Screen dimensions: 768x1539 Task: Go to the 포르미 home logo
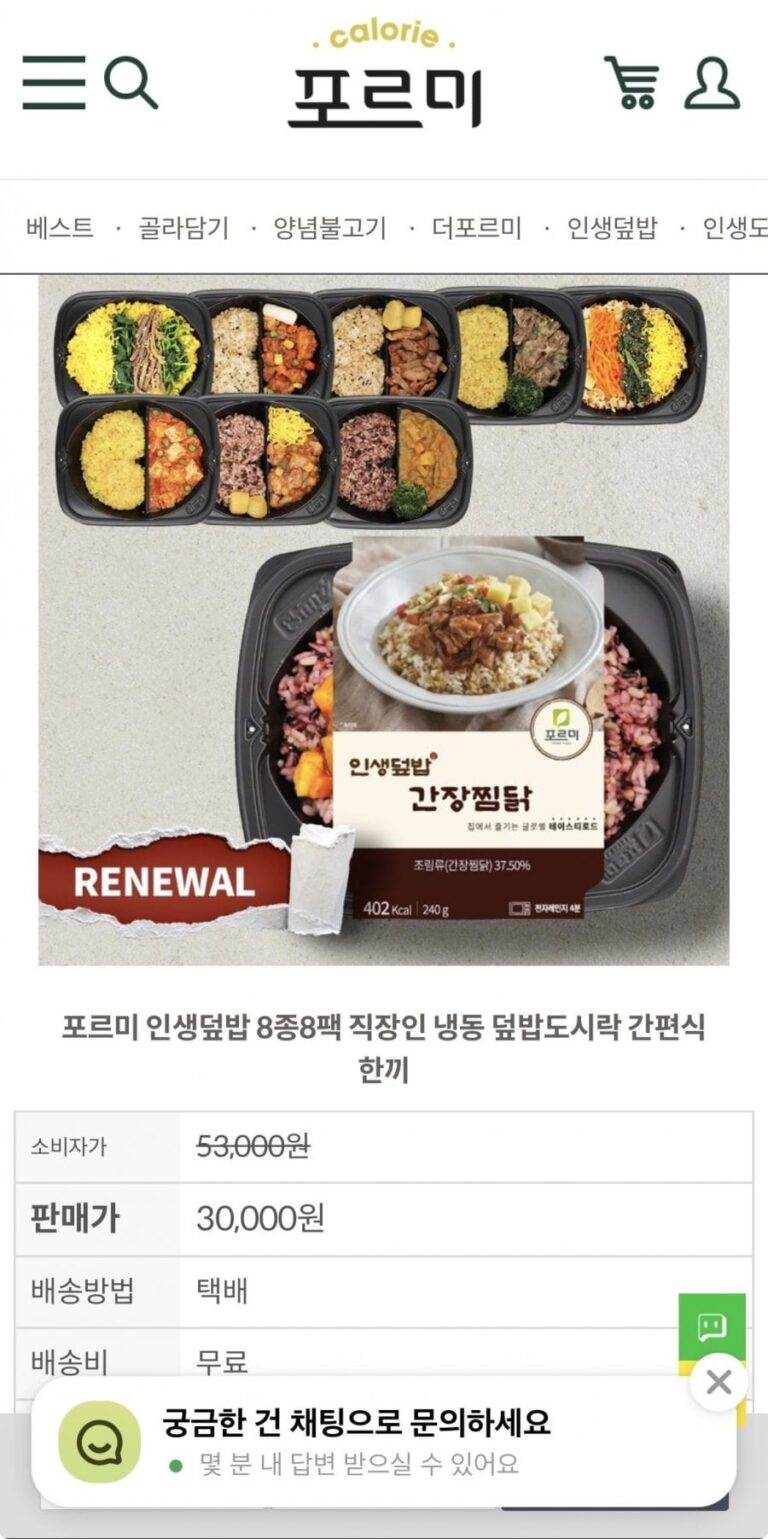tap(384, 78)
